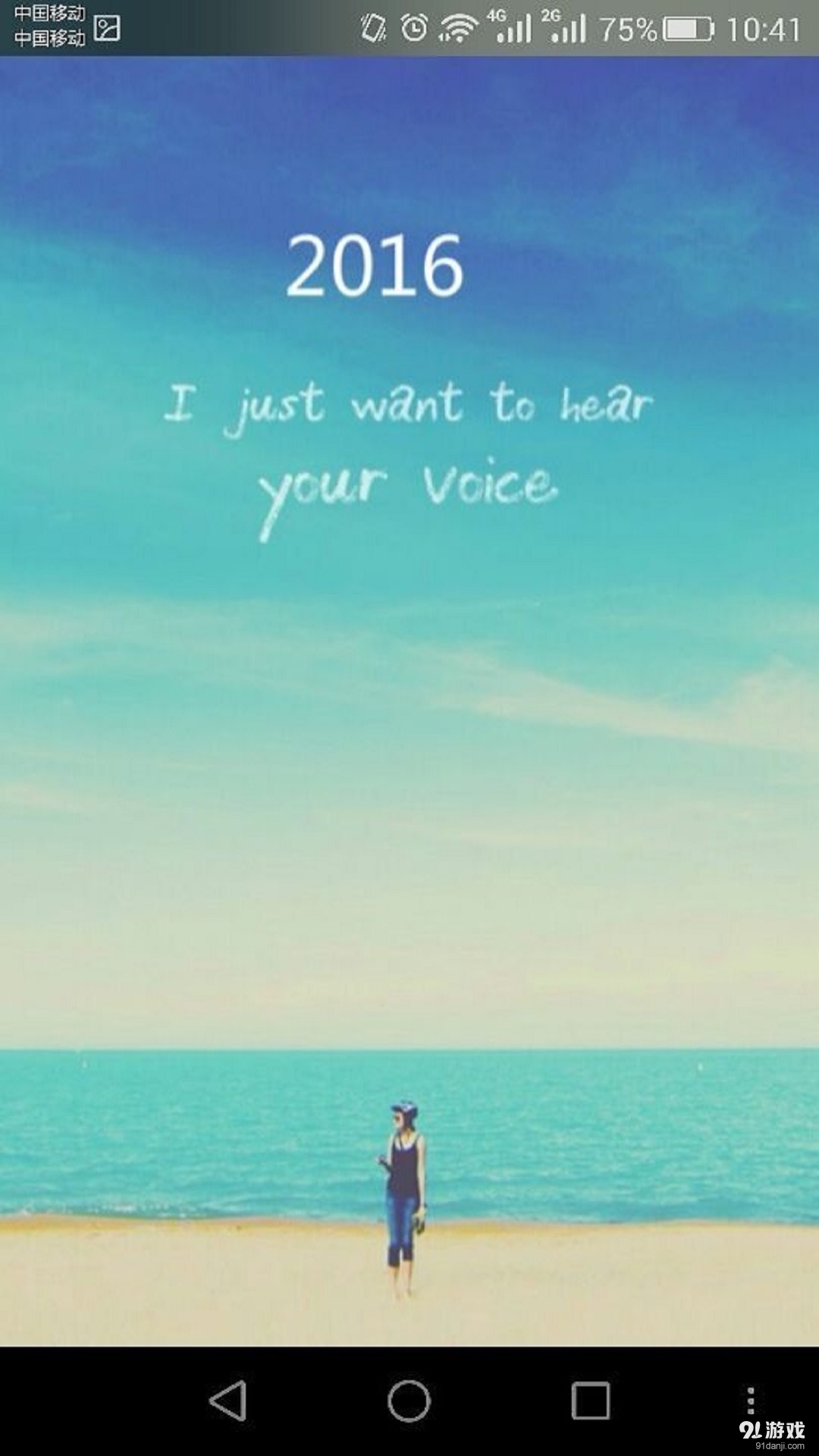Go back with the navigation bar arrow
This screenshot has height=1456, width=819.
pyautogui.click(x=227, y=1401)
